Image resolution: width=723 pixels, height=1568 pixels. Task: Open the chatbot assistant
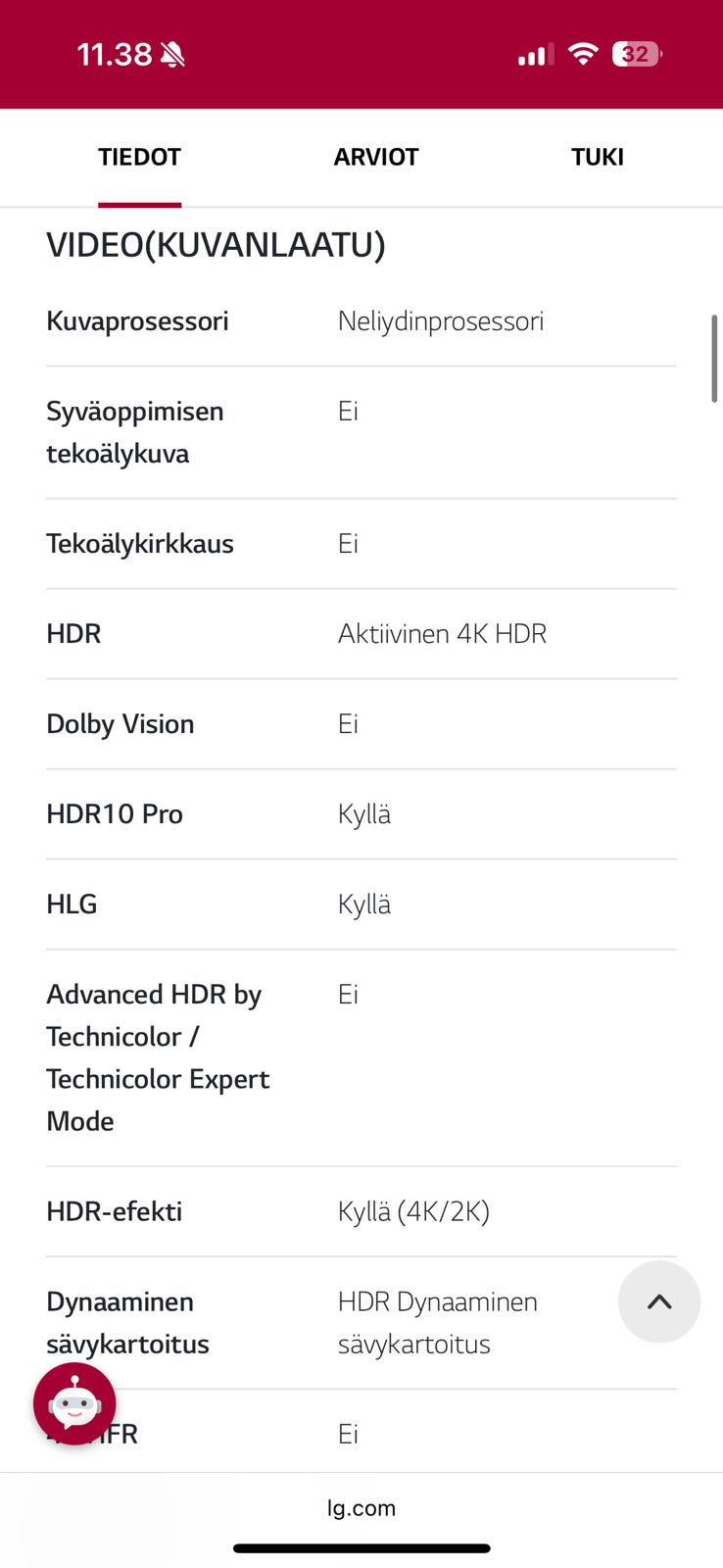74,1404
